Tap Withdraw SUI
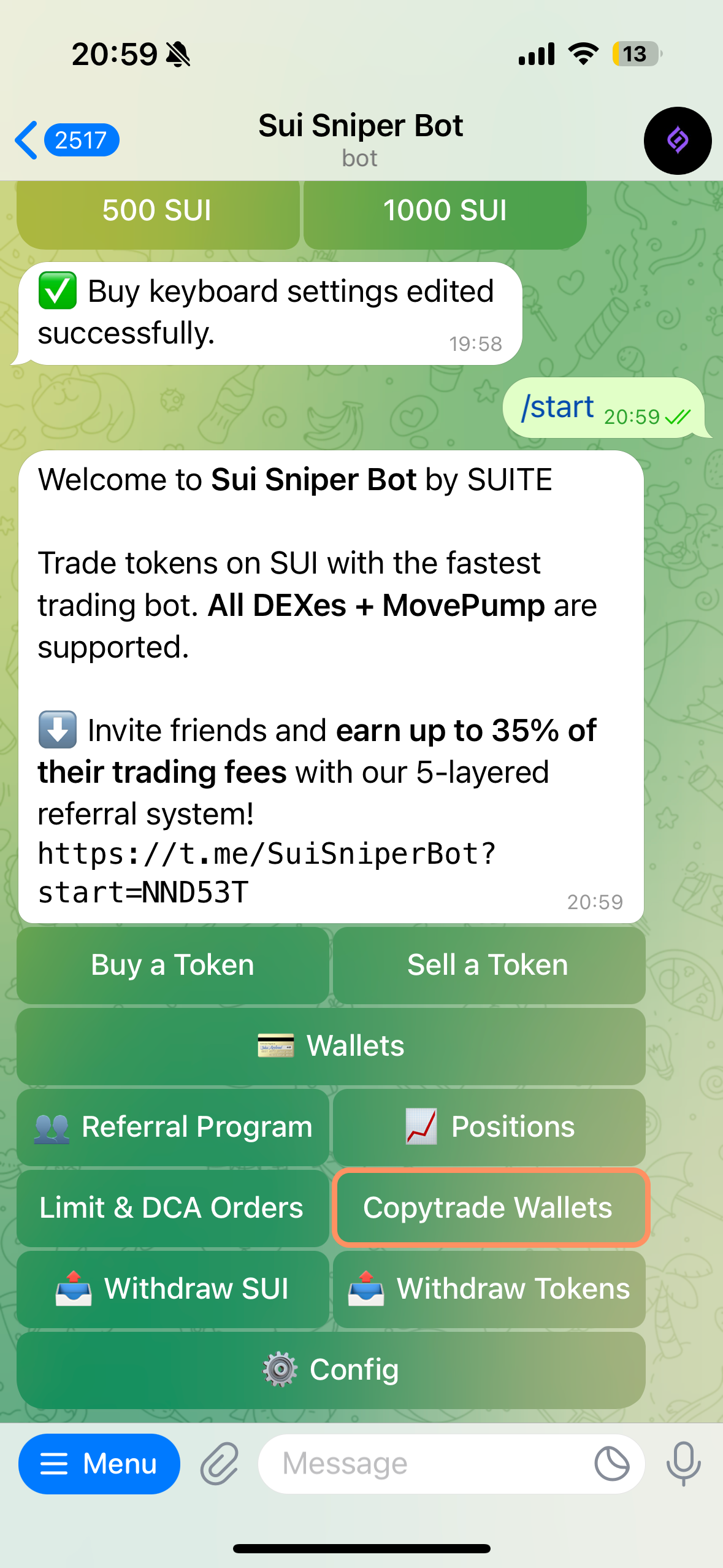Viewport: 723px width, 1568px height. coord(172,1289)
